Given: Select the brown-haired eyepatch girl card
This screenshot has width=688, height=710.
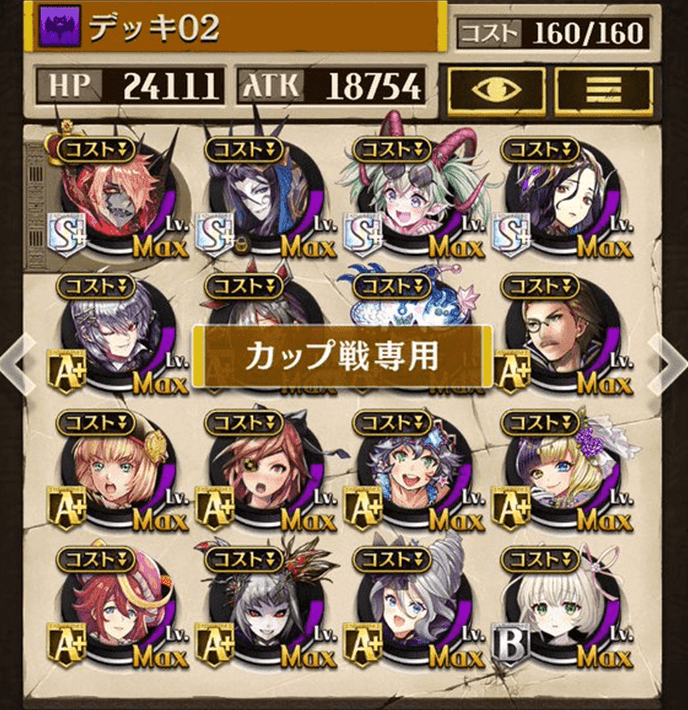Looking at the screenshot, I should pos(260,470).
